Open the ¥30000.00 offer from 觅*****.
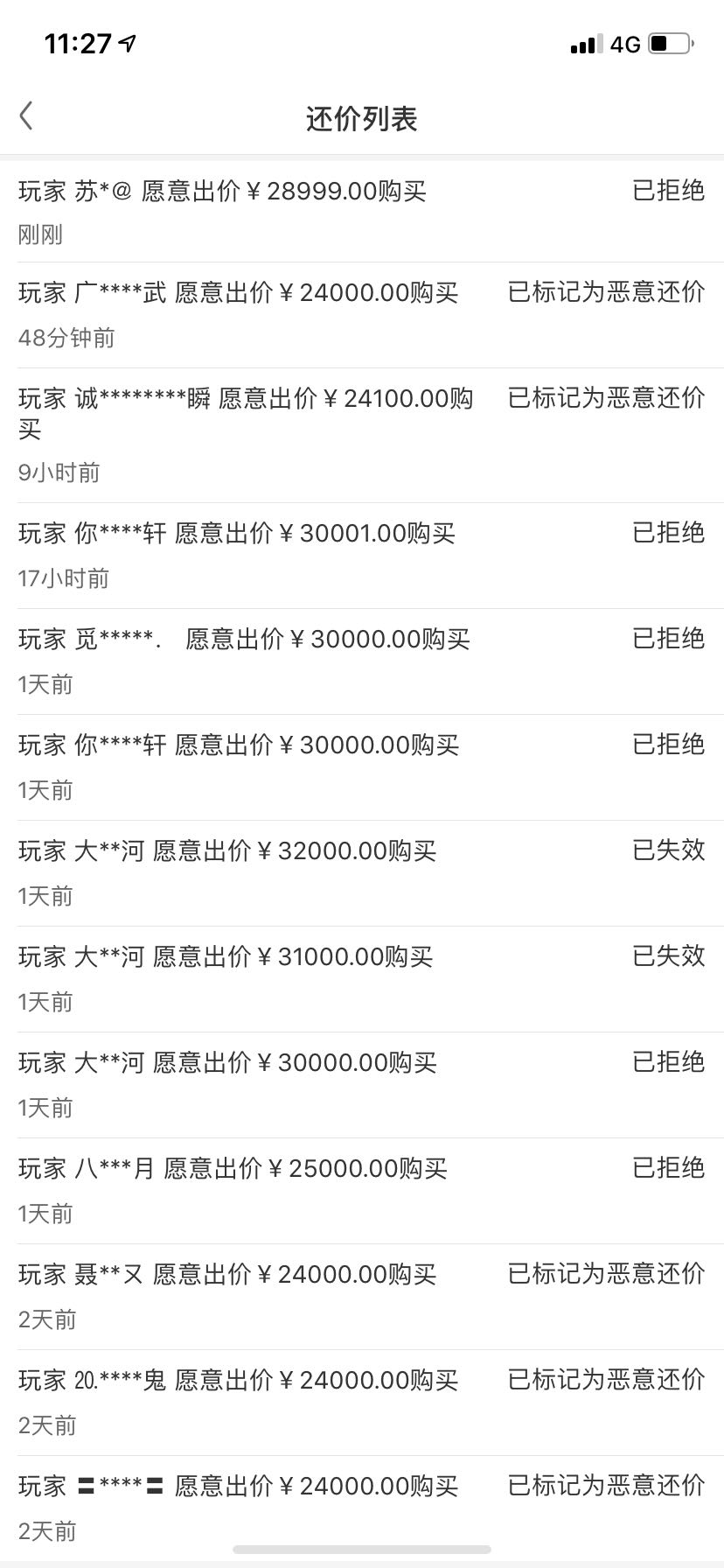The image size is (724, 1568). click(362, 661)
